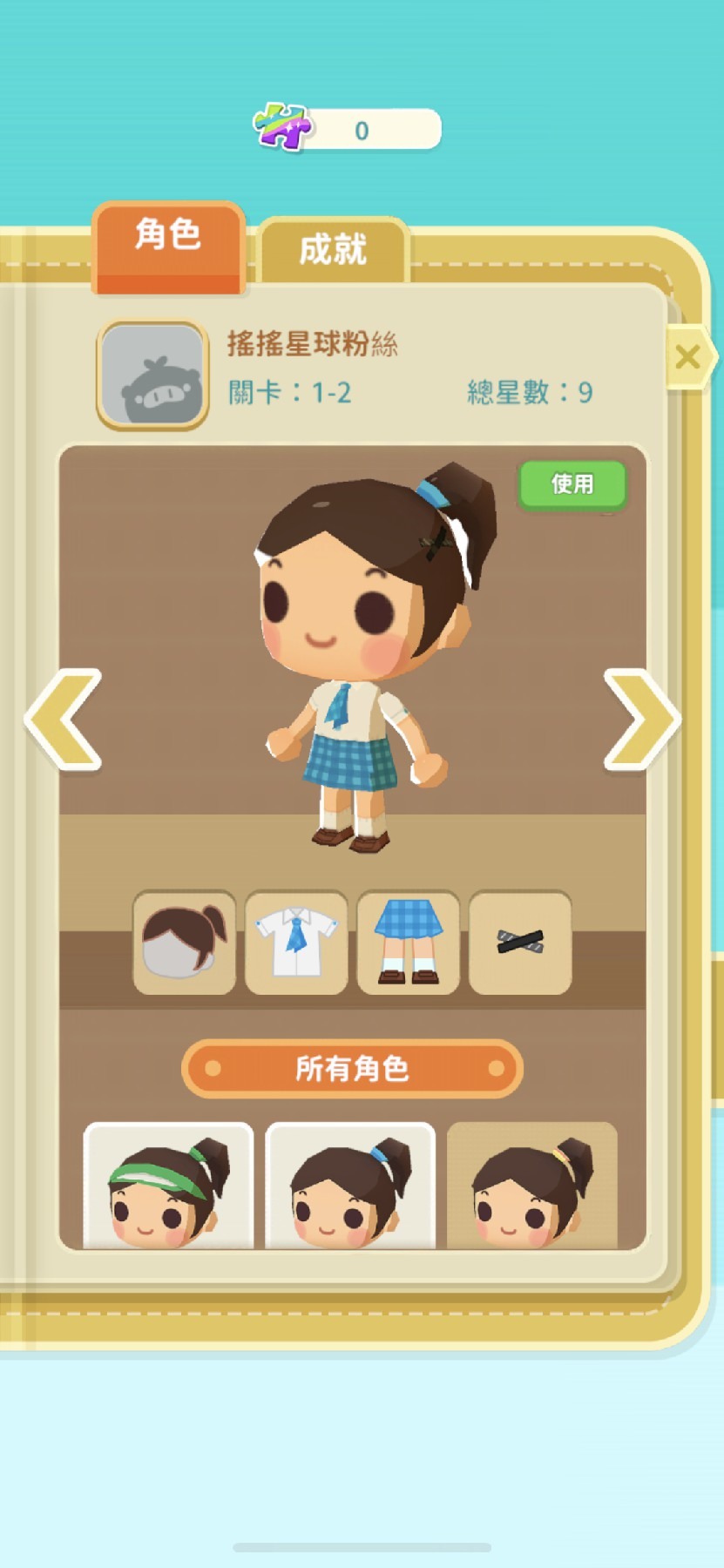This screenshot has width=724, height=1568.
Task: Select the white shirt with blue tie
Action: [296, 943]
